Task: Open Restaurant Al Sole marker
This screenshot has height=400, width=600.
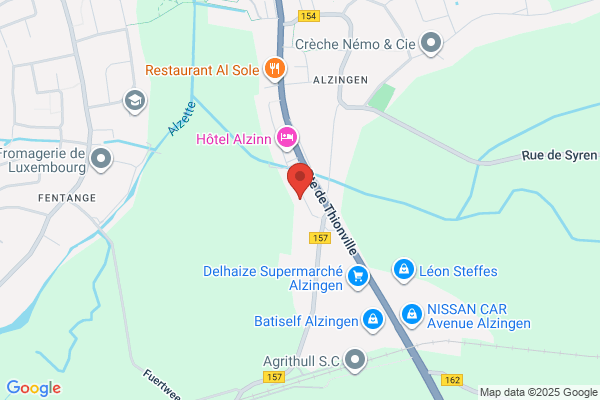Action: [275, 69]
